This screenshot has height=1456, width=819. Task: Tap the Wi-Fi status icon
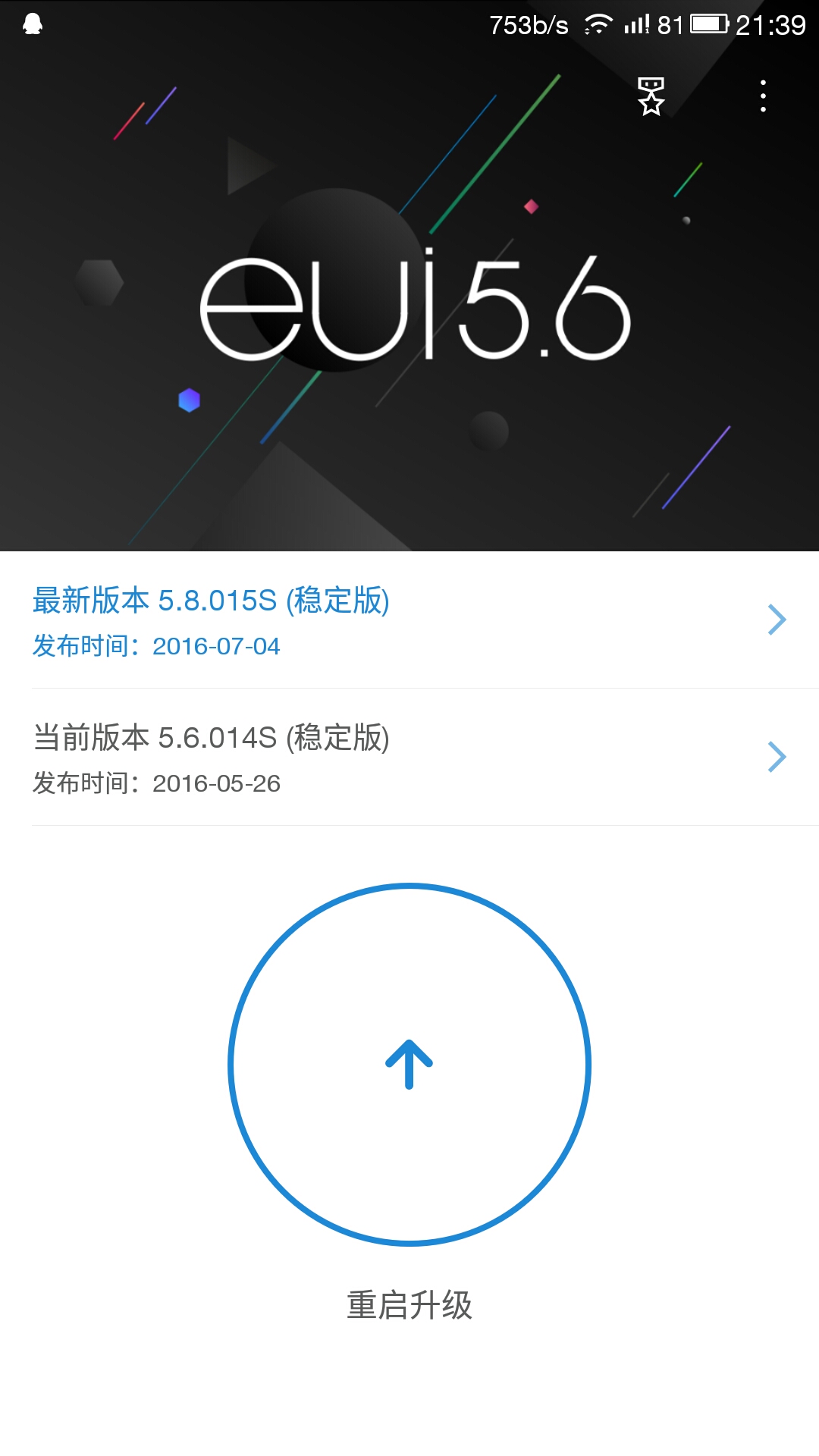598,22
